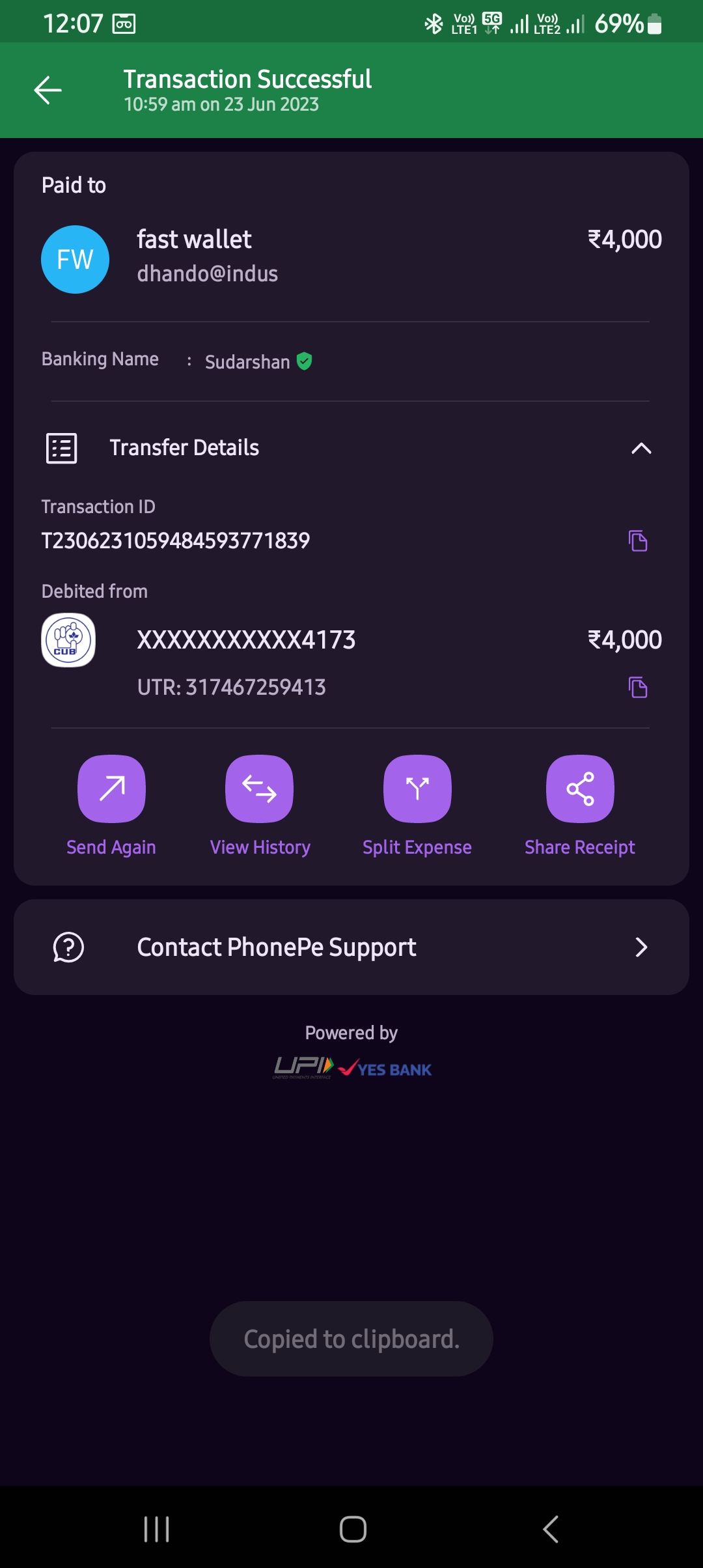
Task: Tap the system home button
Action: pyautogui.click(x=353, y=1529)
